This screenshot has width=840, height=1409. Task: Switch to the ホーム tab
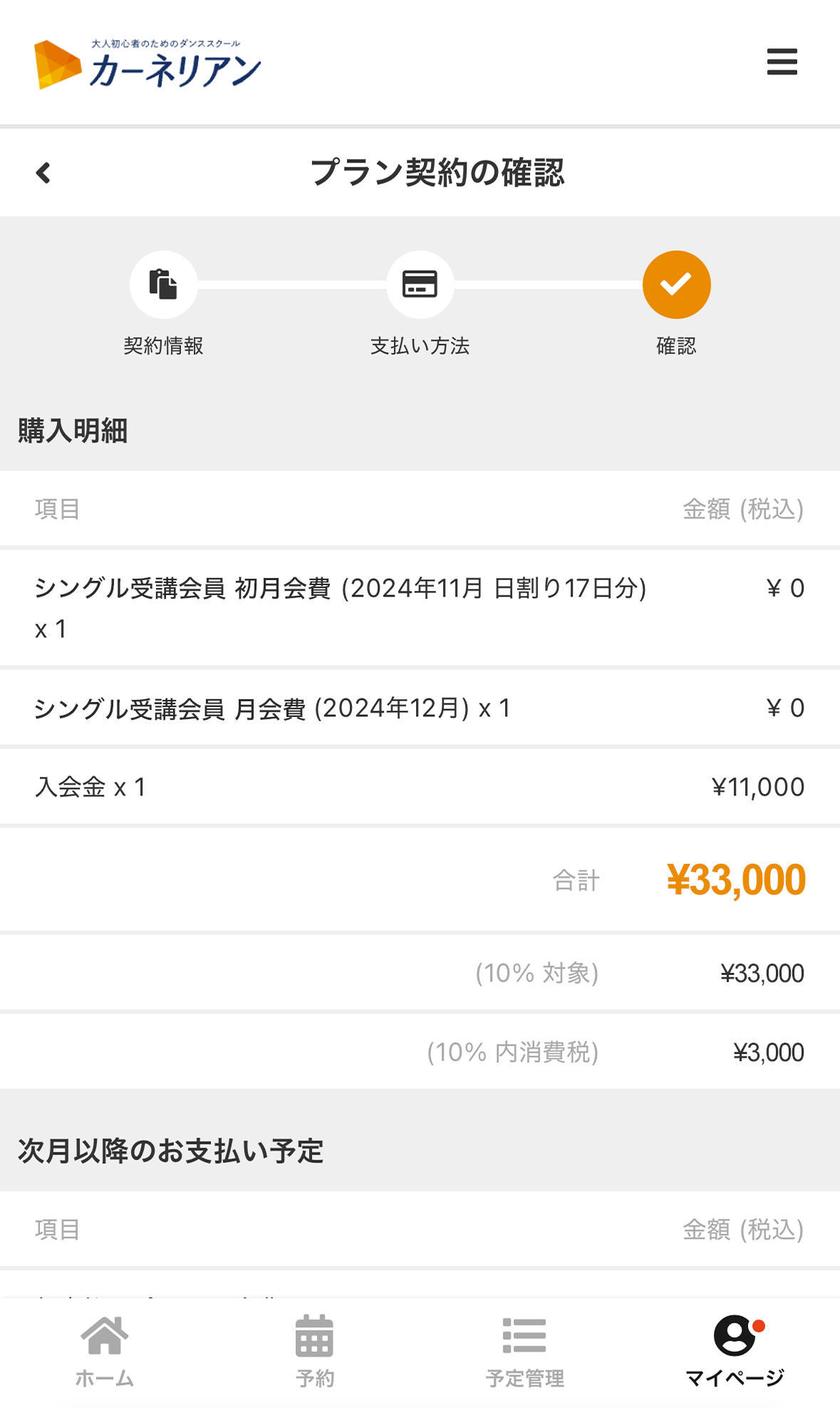(105, 1351)
